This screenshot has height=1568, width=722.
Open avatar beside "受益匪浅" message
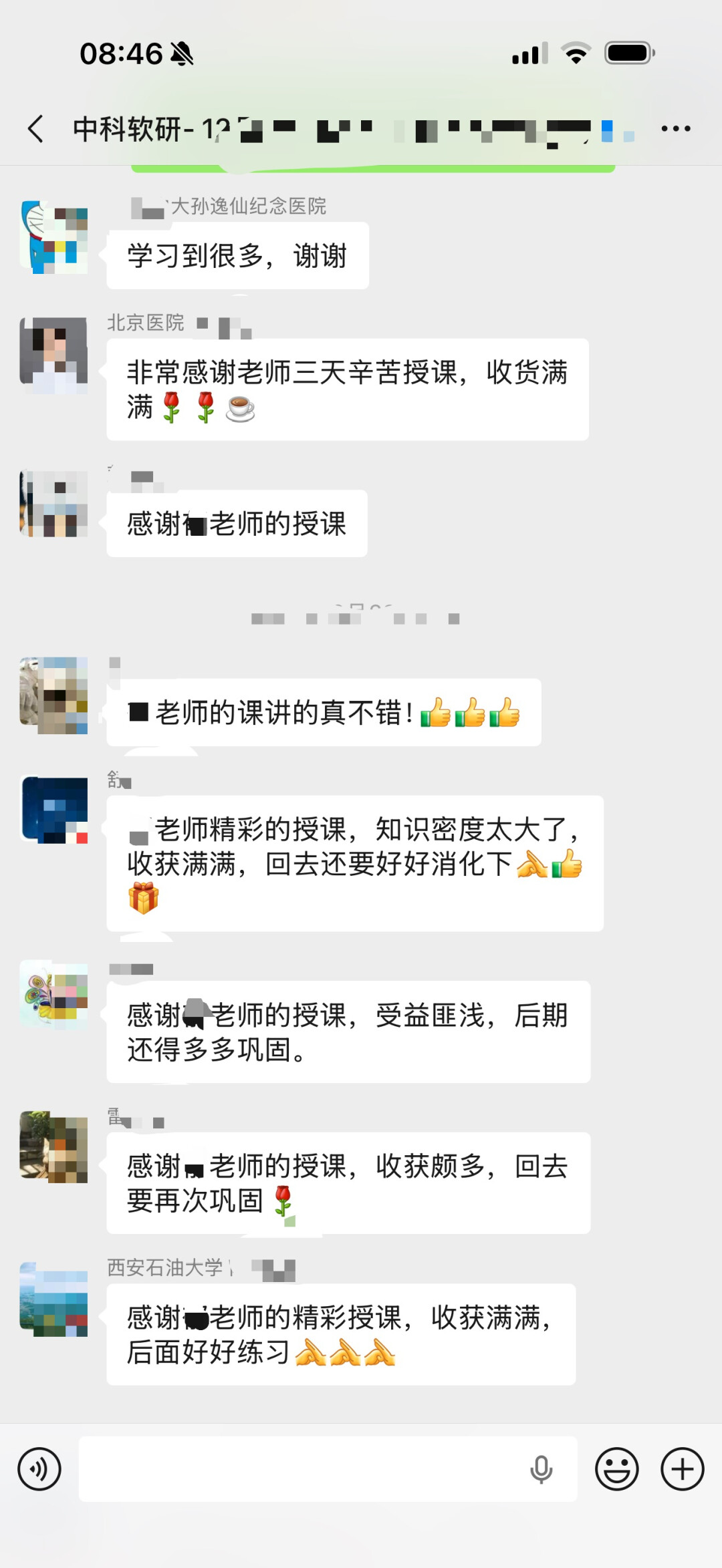pyautogui.click(x=54, y=995)
